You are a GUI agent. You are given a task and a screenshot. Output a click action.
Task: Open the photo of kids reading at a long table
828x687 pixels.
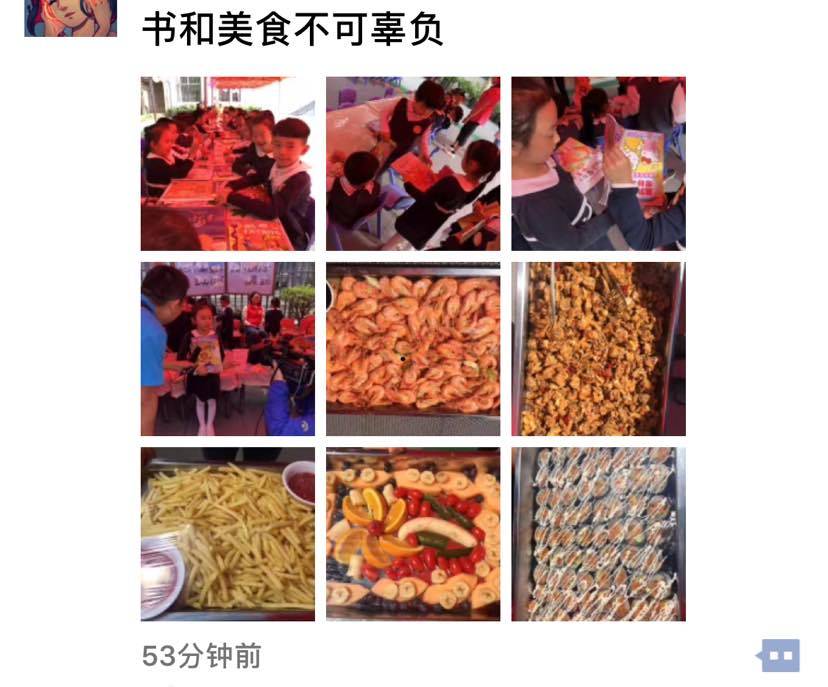pyautogui.click(x=227, y=163)
